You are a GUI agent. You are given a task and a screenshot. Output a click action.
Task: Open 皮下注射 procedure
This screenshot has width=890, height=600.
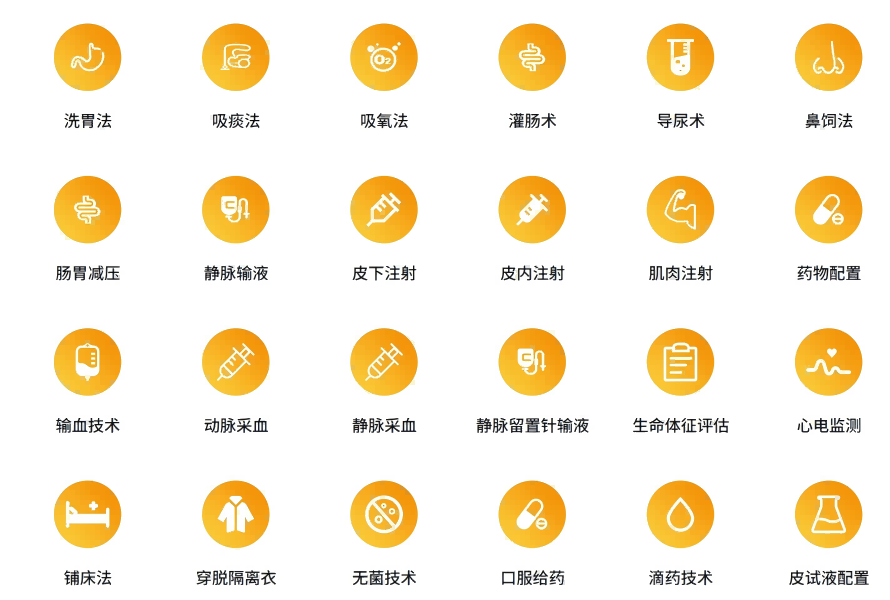point(384,210)
